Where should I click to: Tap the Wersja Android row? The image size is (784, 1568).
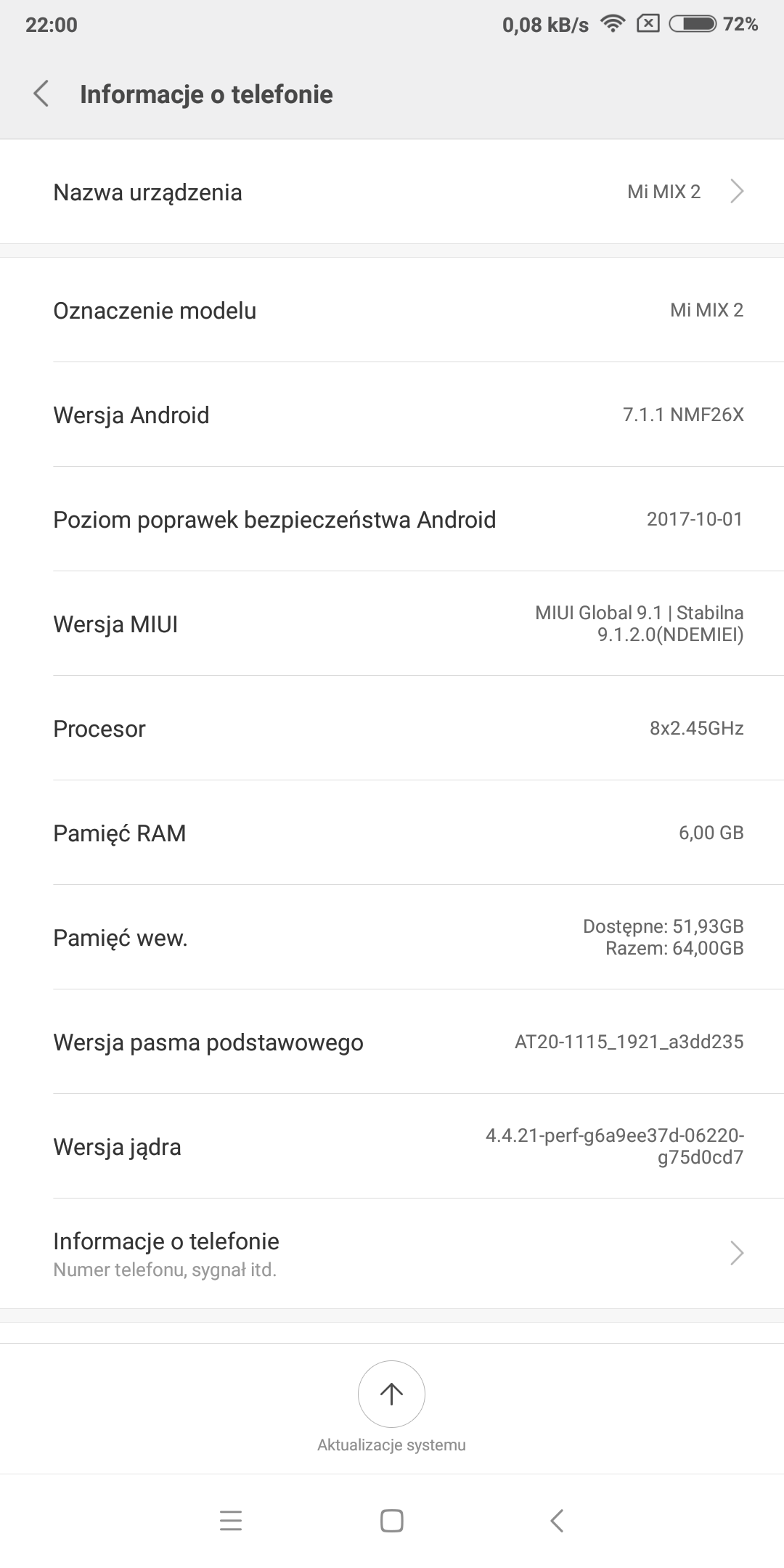[x=392, y=415]
